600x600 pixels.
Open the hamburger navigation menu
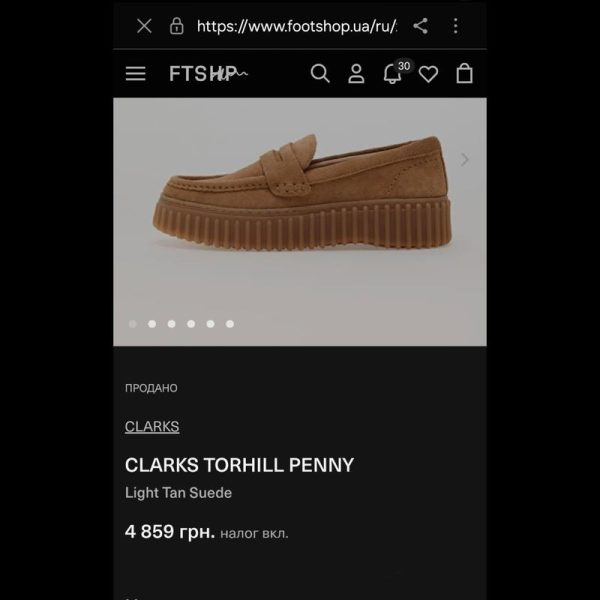[x=136, y=73]
